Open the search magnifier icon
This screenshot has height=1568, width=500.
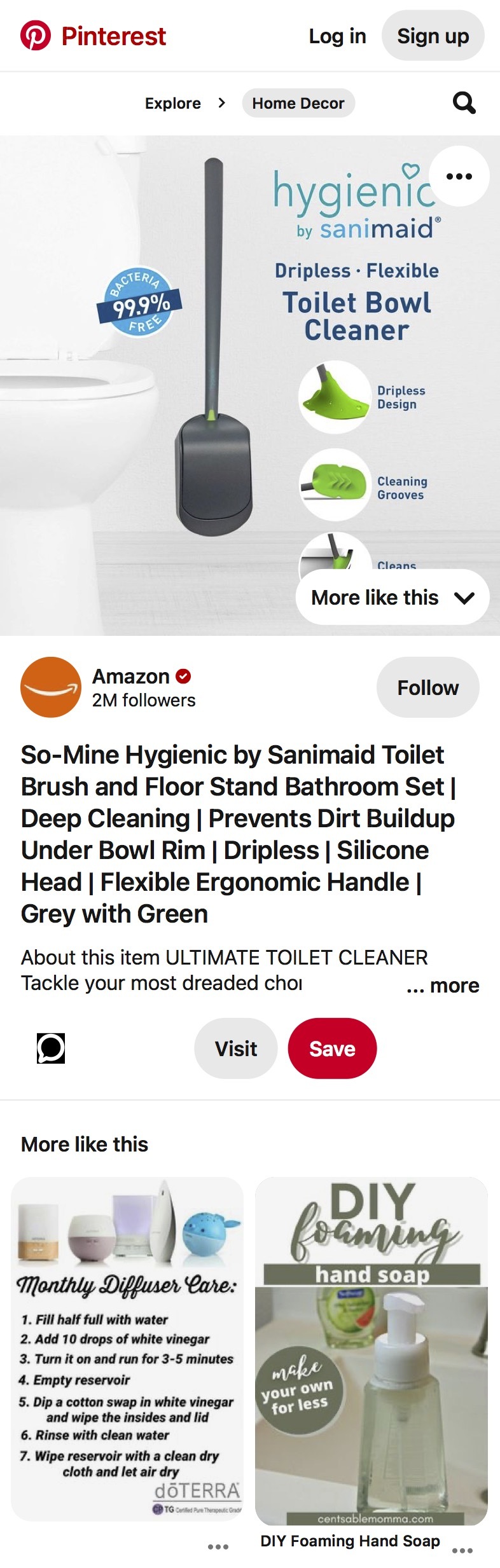click(x=464, y=102)
